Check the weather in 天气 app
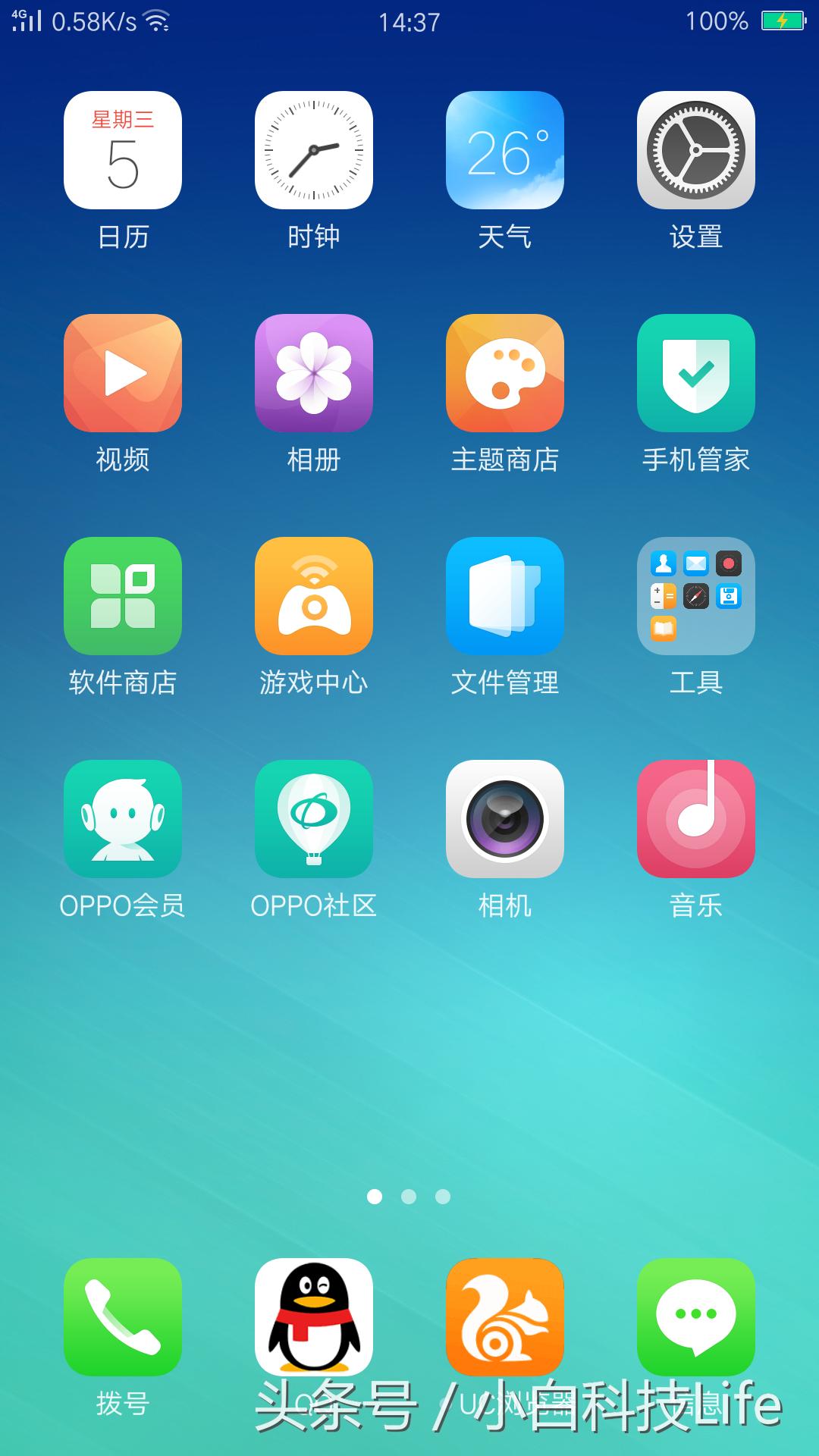Viewport: 819px width, 1456px height. pos(505,150)
